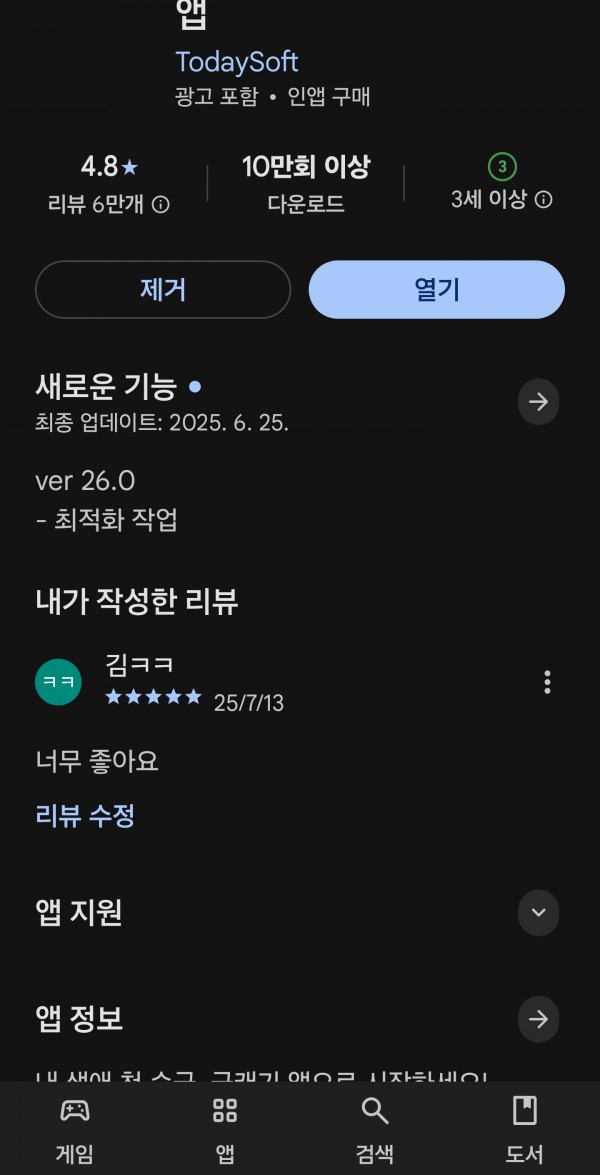Switch to the 게임 tab
The height and width of the screenshot is (1175, 600).
click(x=75, y=1129)
